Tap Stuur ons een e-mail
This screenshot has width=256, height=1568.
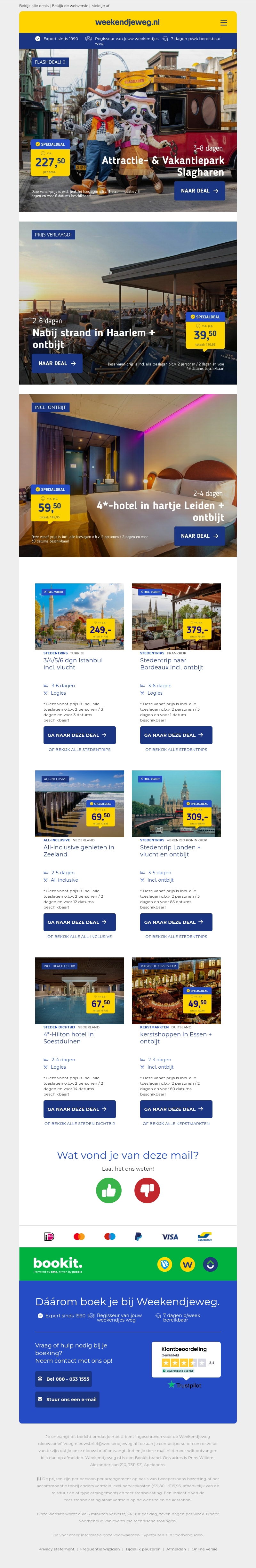pos(67,1400)
